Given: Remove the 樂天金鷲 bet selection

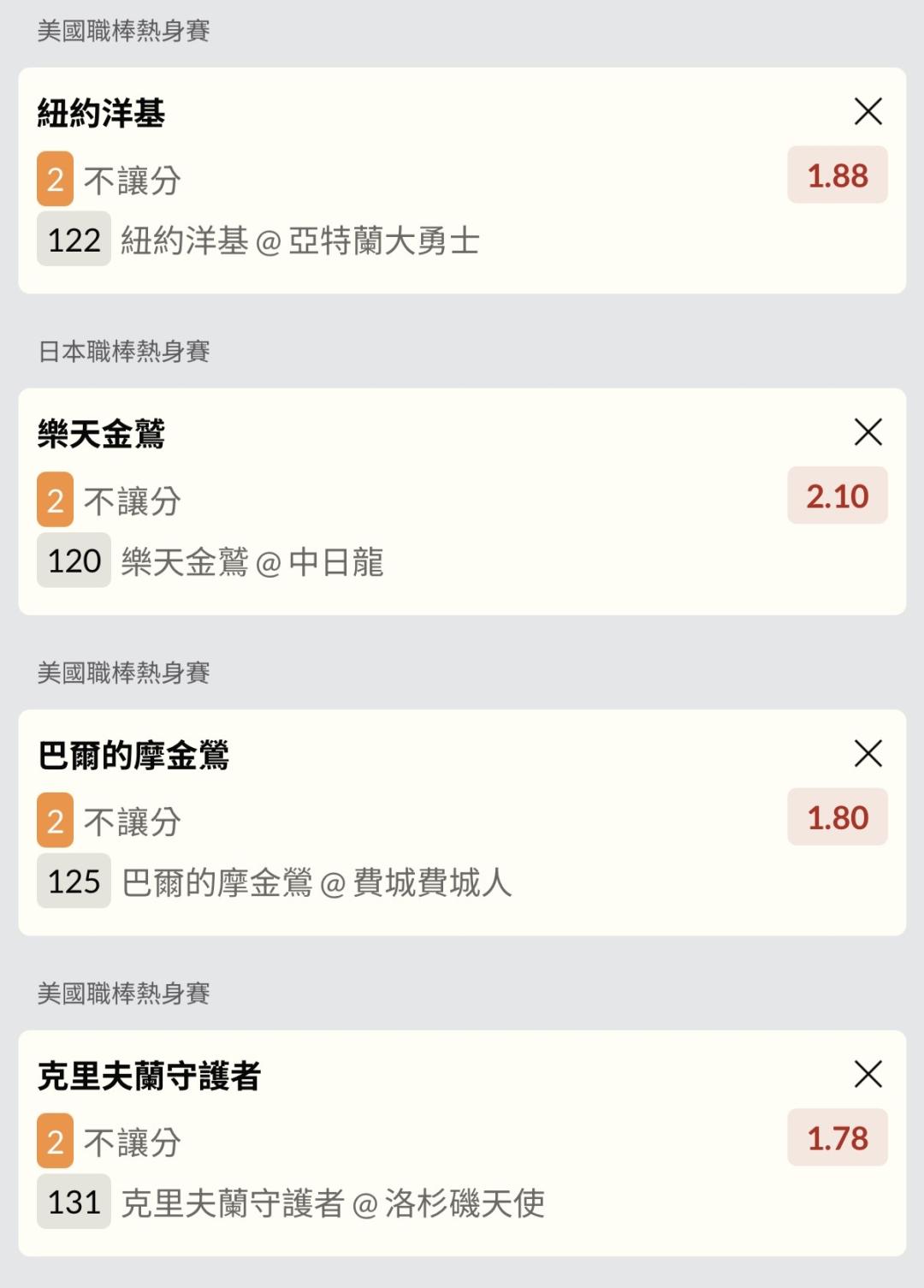Looking at the screenshot, I should (x=868, y=432).
